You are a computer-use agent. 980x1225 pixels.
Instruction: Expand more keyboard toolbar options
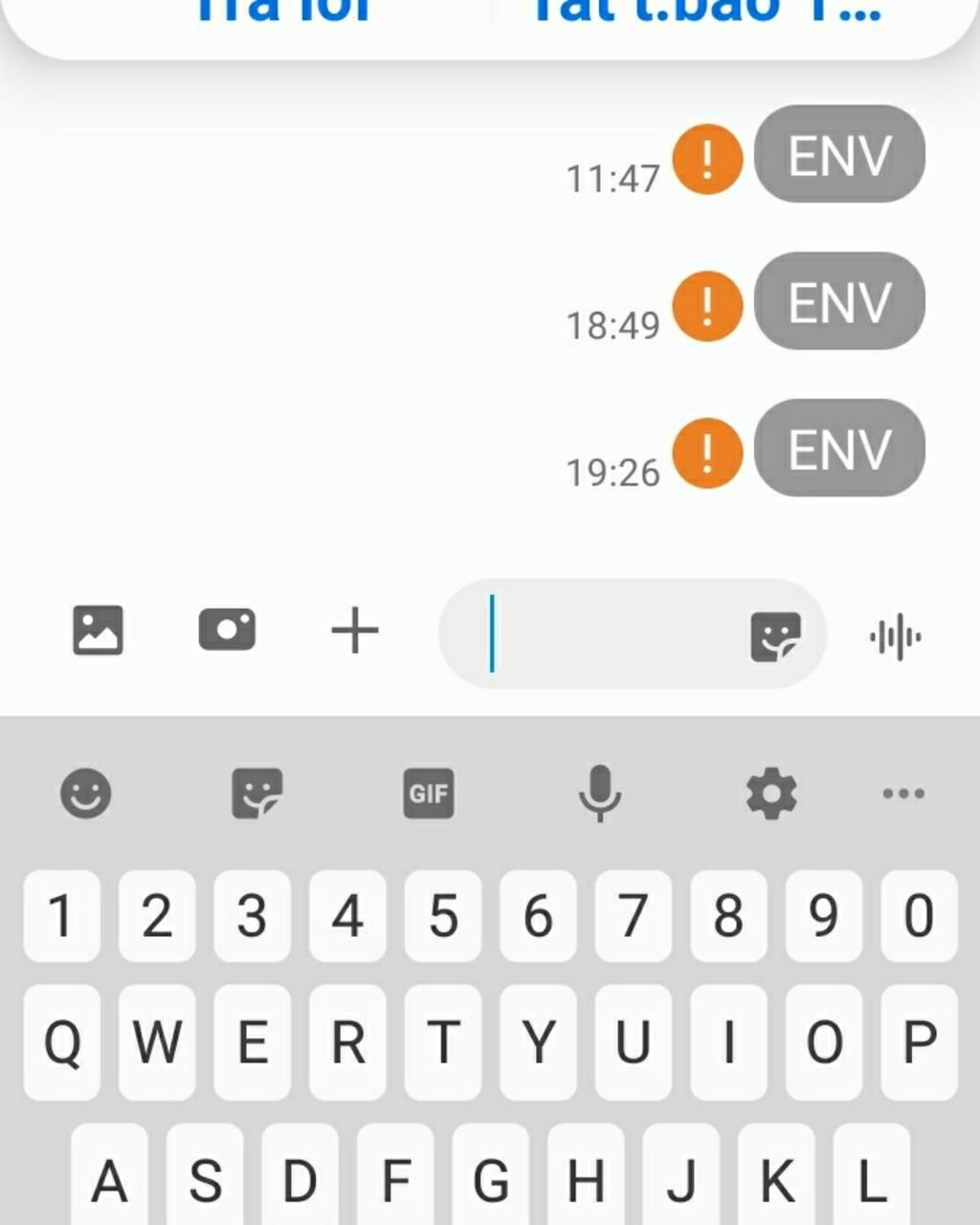coord(903,793)
